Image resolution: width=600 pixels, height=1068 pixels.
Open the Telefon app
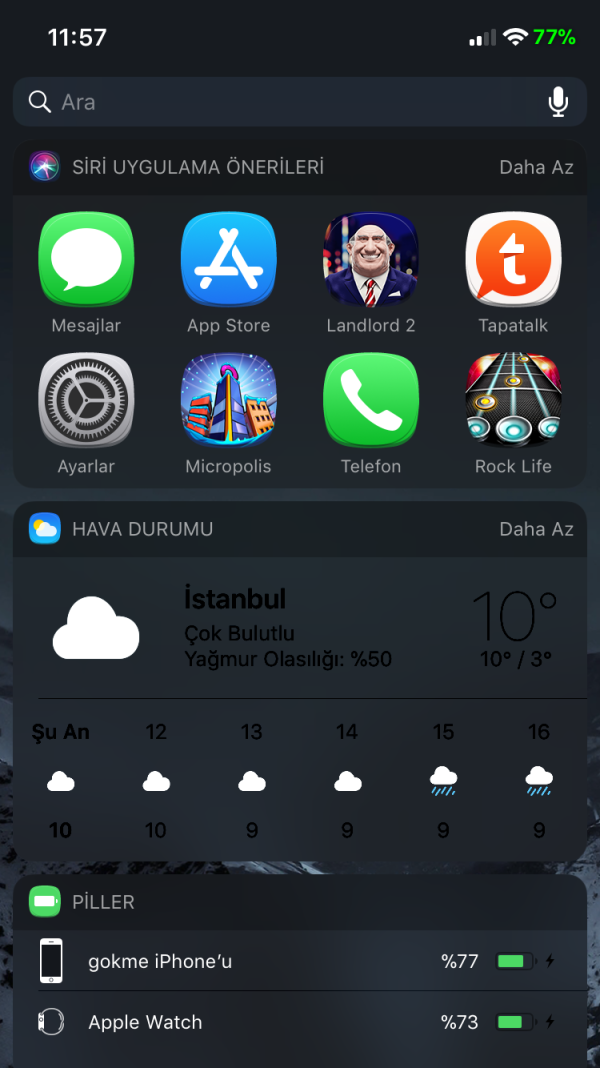[x=371, y=401]
